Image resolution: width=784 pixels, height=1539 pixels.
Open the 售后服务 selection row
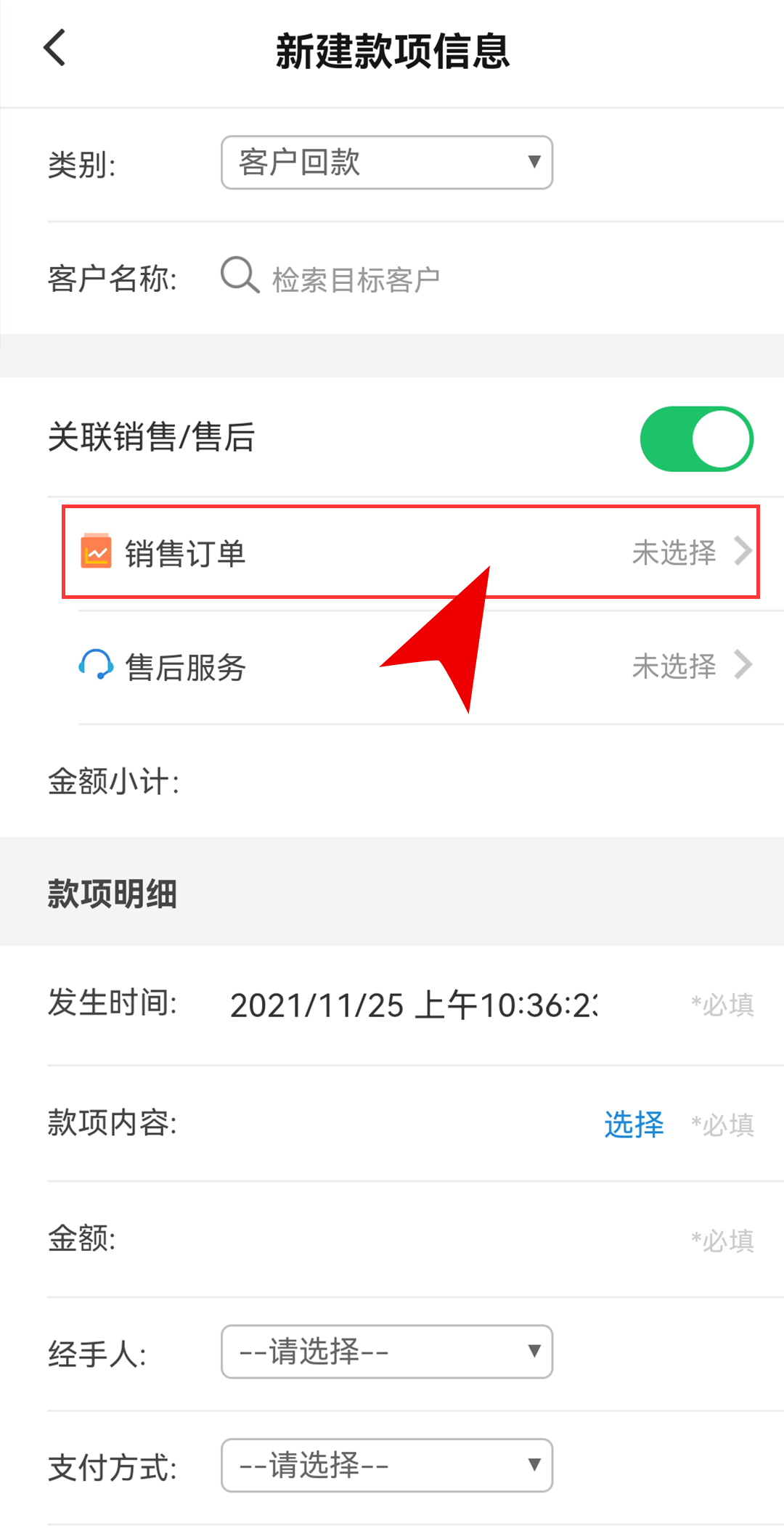pyautogui.click(x=415, y=666)
